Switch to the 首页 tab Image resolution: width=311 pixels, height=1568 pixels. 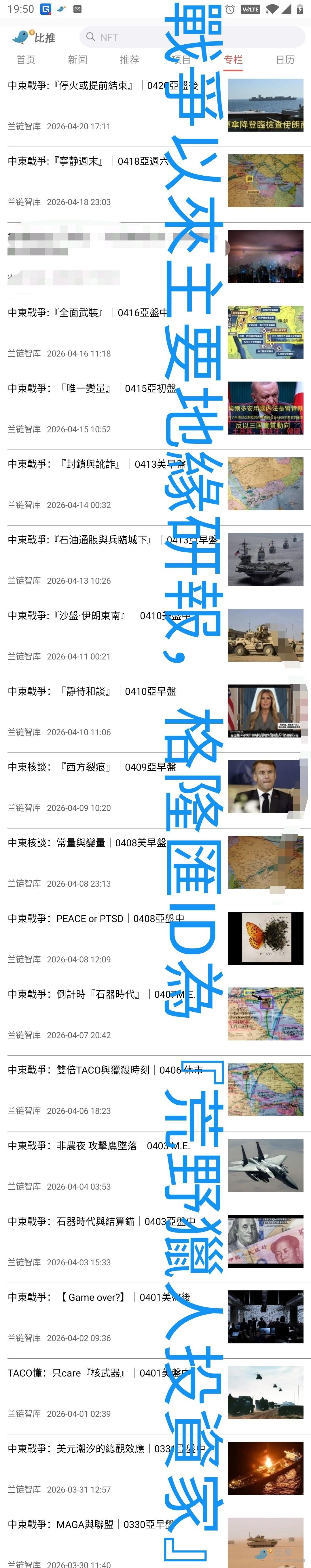(26, 60)
